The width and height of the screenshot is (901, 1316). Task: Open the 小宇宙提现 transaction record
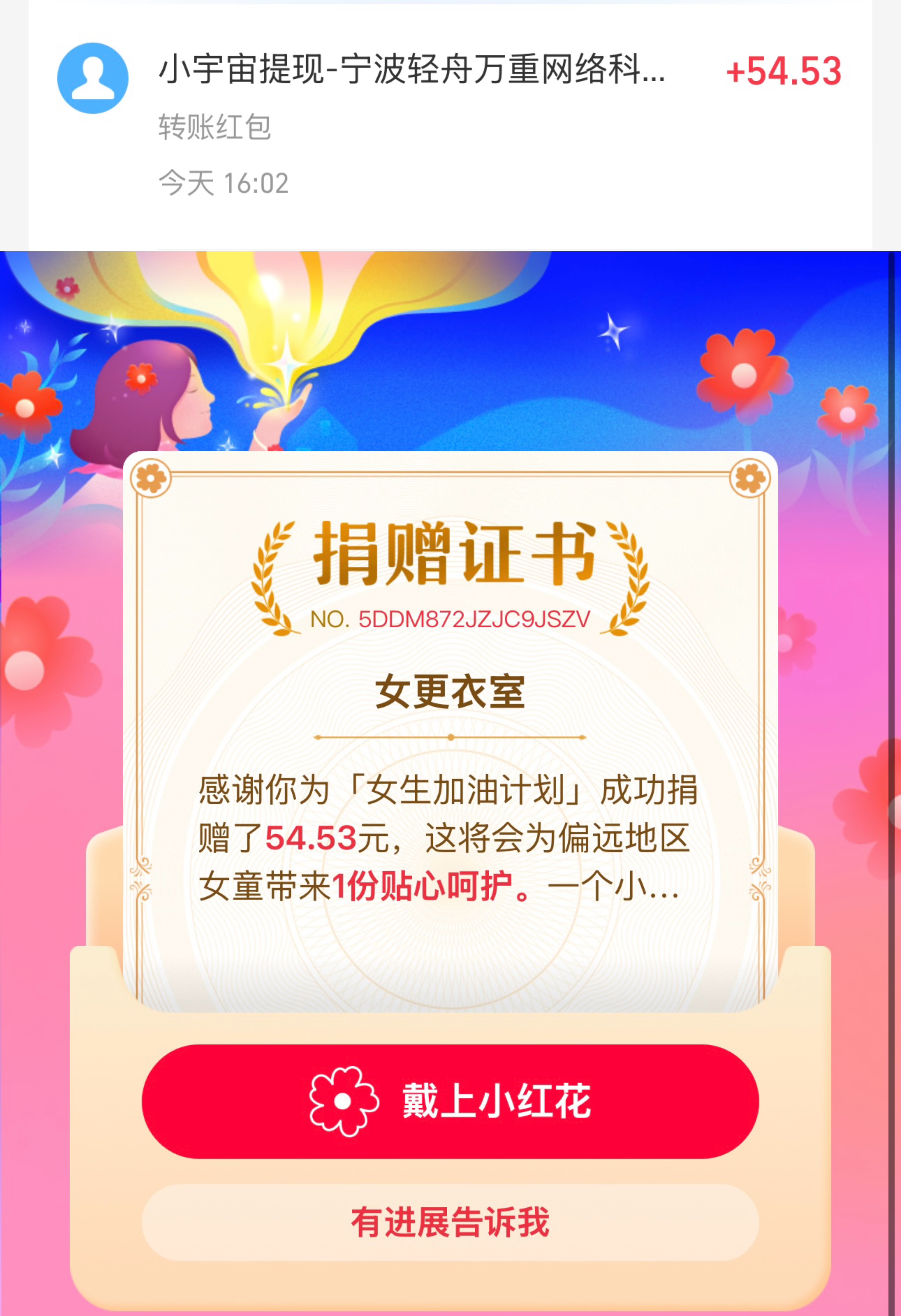[x=411, y=71]
